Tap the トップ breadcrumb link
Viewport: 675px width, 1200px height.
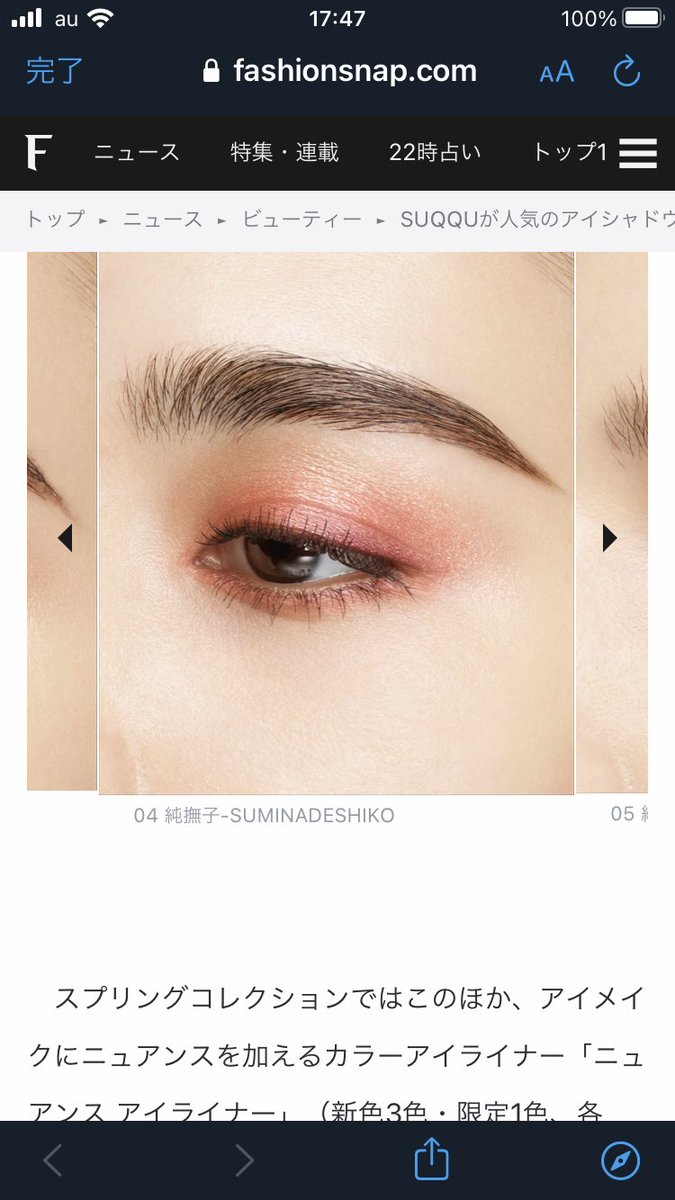pyautogui.click(x=56, y=219)
